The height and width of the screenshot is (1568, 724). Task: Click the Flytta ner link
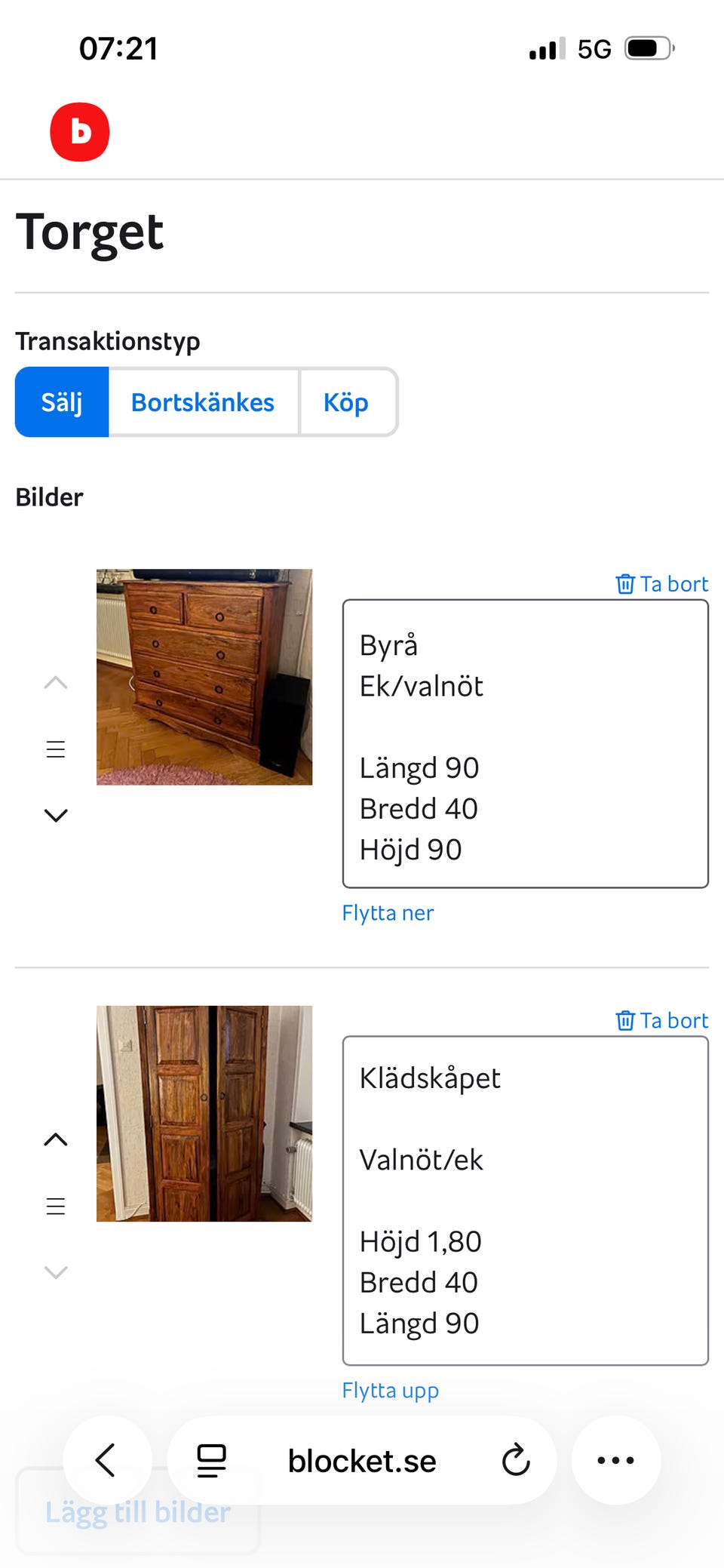coord(388,912)
